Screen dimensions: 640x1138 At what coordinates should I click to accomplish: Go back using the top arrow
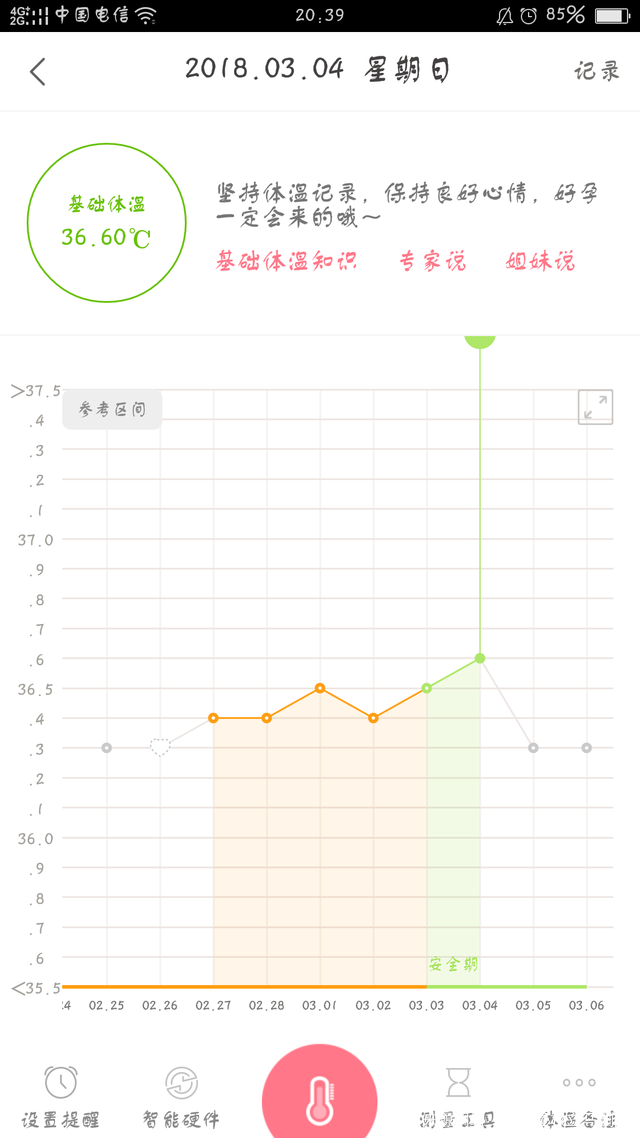coord(38,71)
